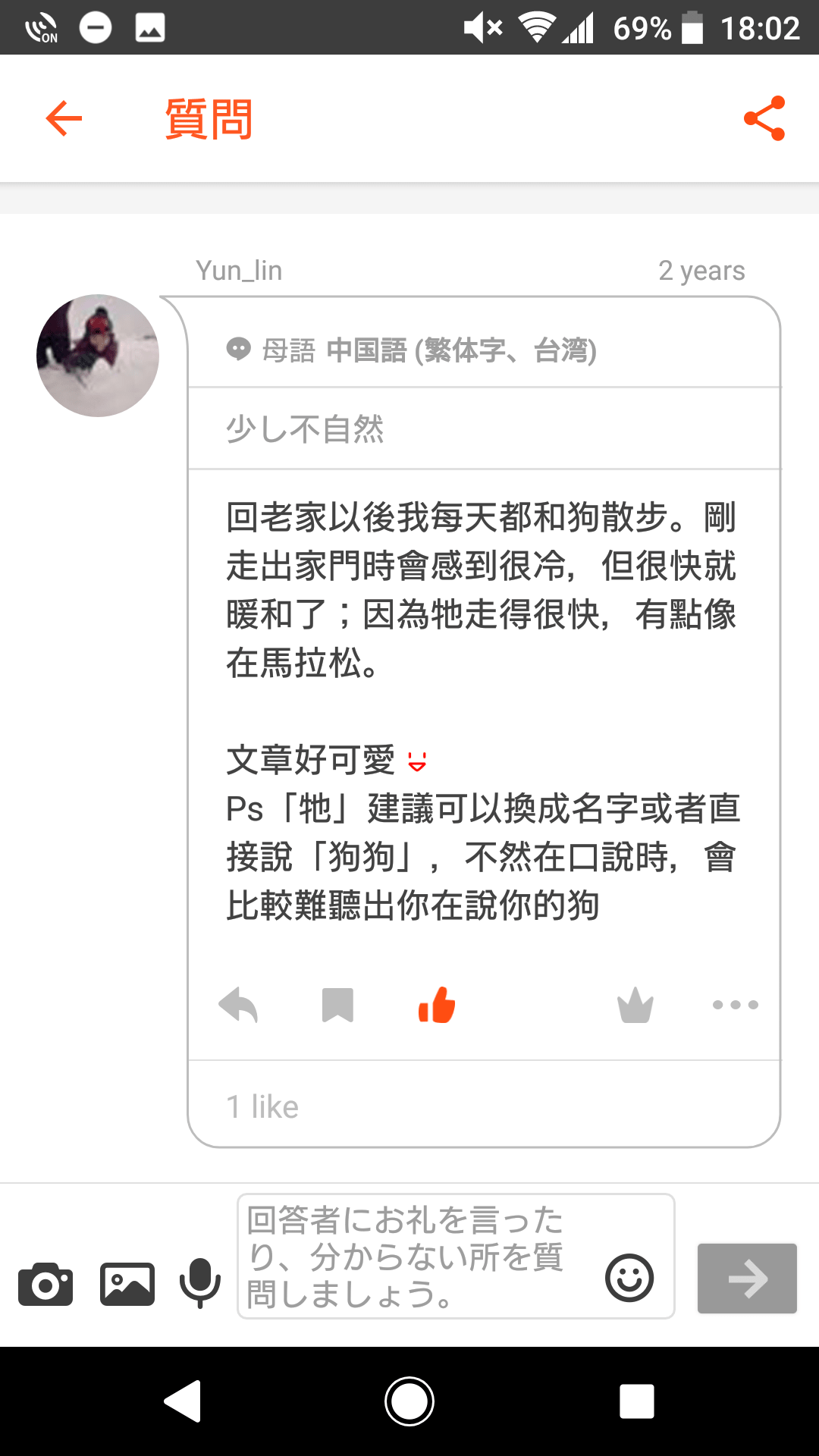Viewport: 819px width, 1456px height.
Task: Open the camera to attach a photo
Action: (45, 1284)
